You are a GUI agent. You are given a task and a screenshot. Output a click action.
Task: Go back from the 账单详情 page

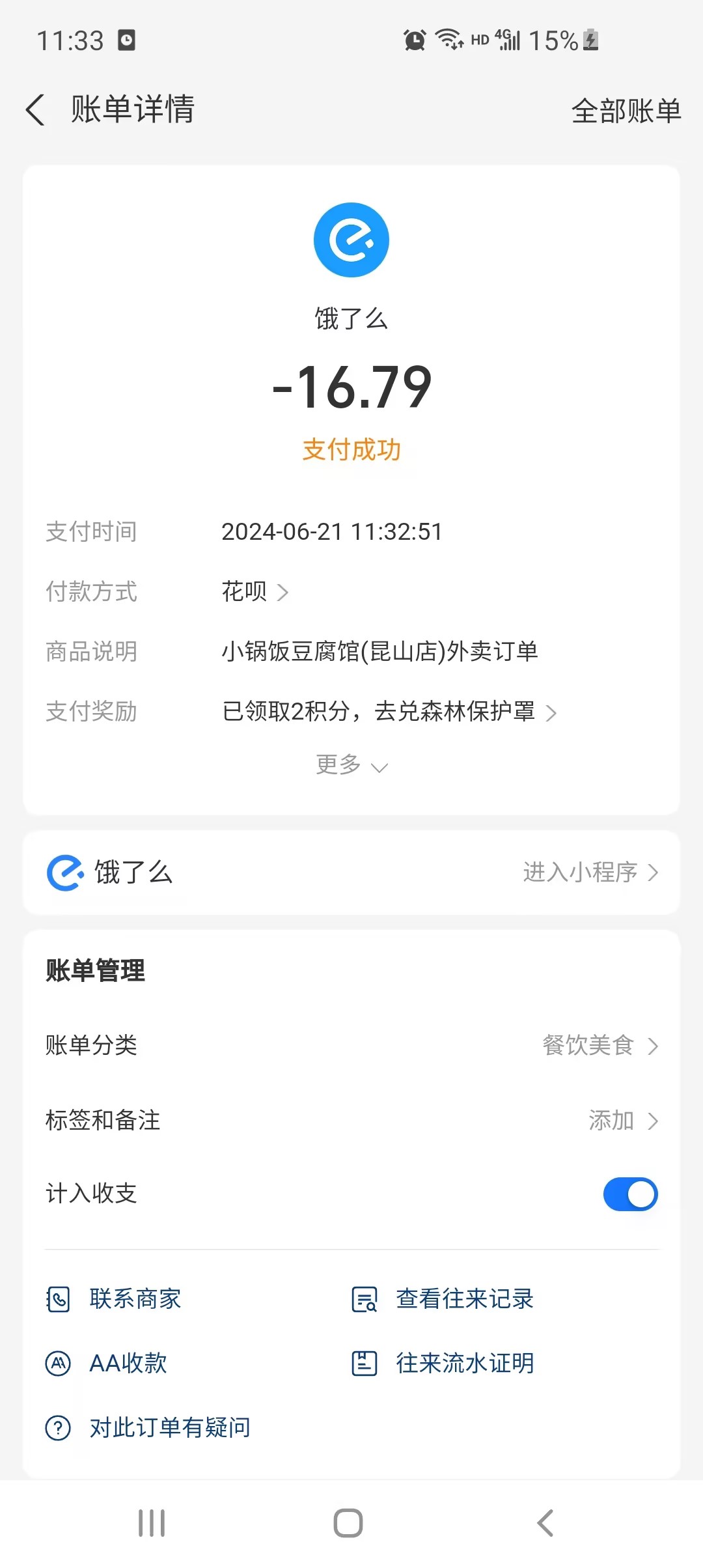36,109
